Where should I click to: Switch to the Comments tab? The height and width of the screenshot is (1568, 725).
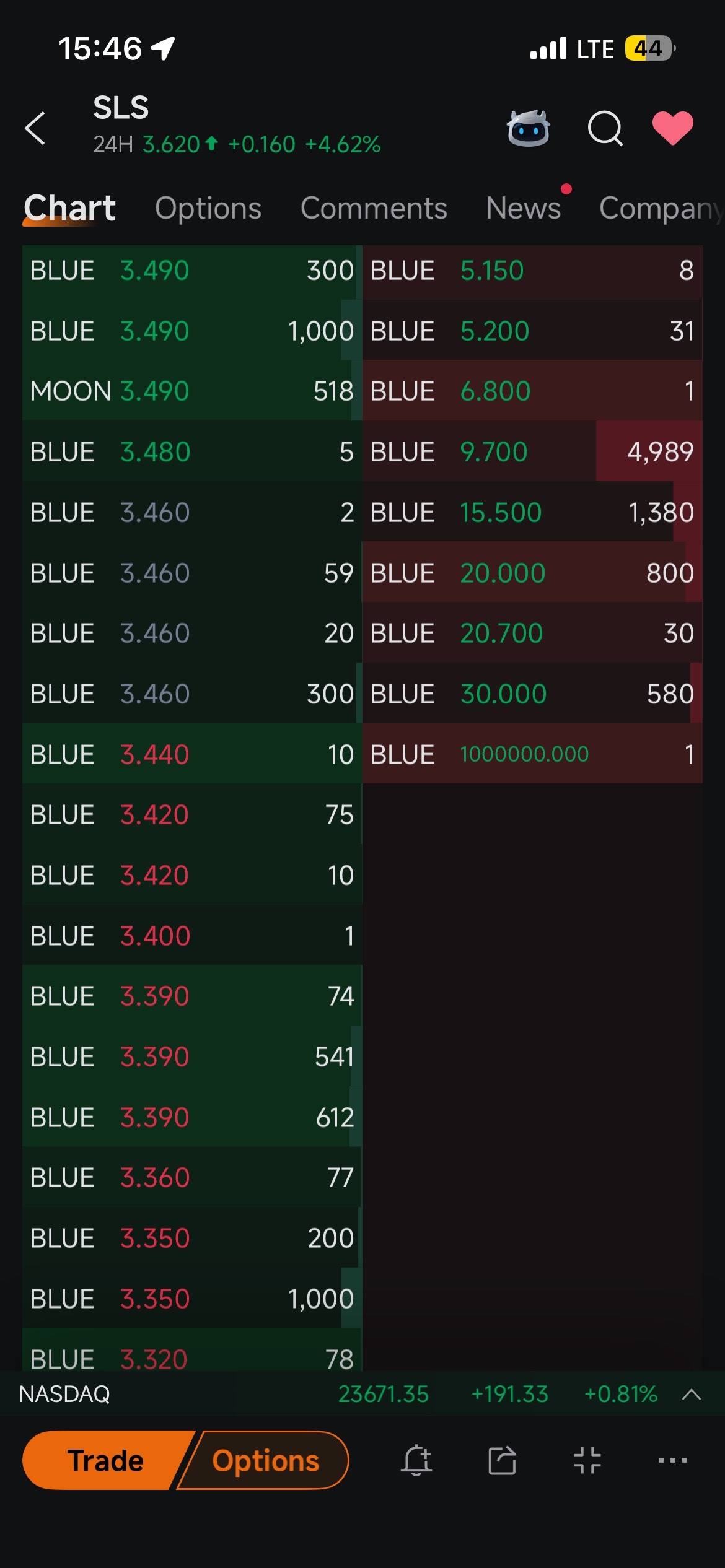coord(374,208)
